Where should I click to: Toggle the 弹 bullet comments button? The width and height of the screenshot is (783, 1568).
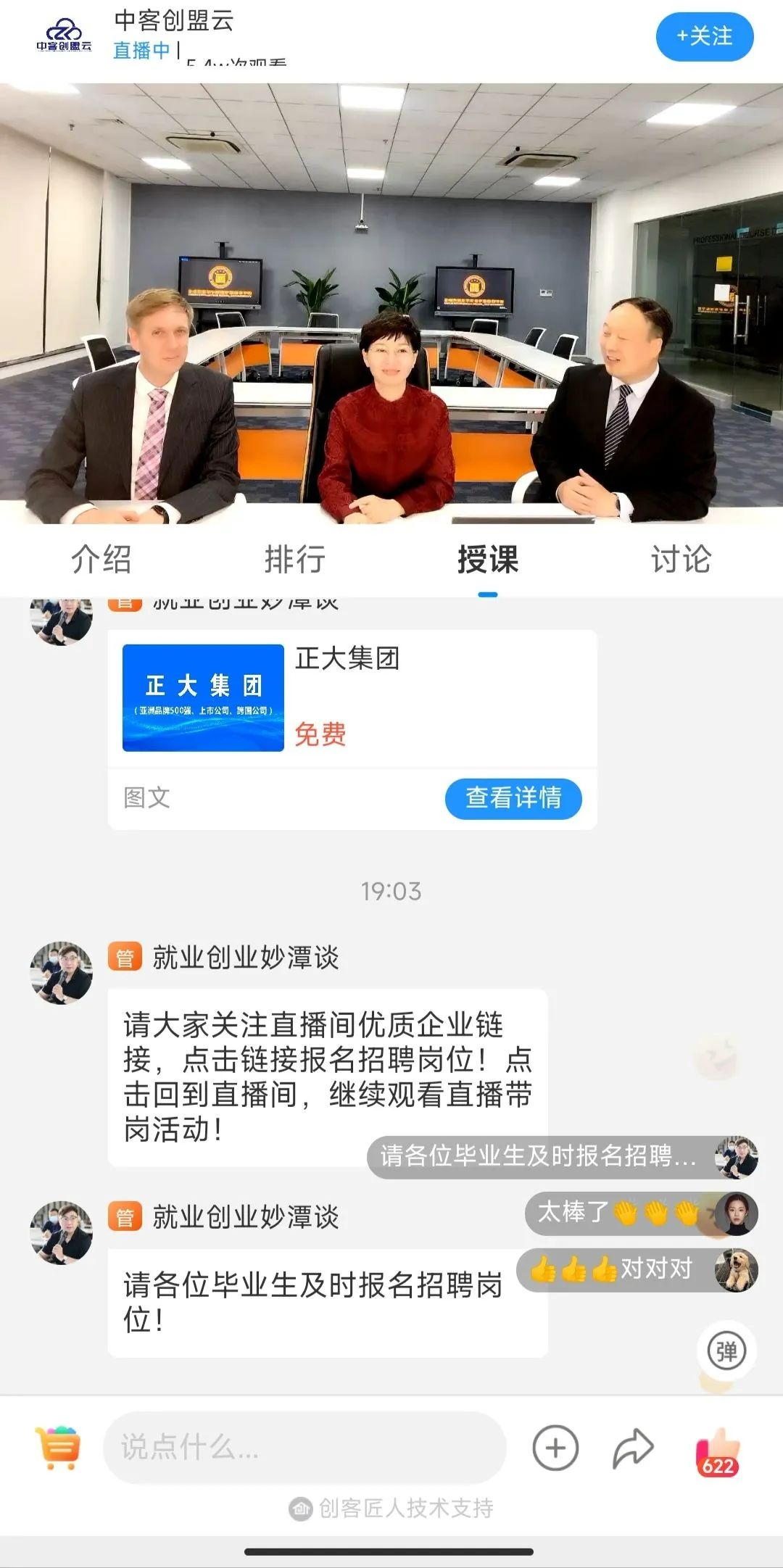pos(726,1351)
